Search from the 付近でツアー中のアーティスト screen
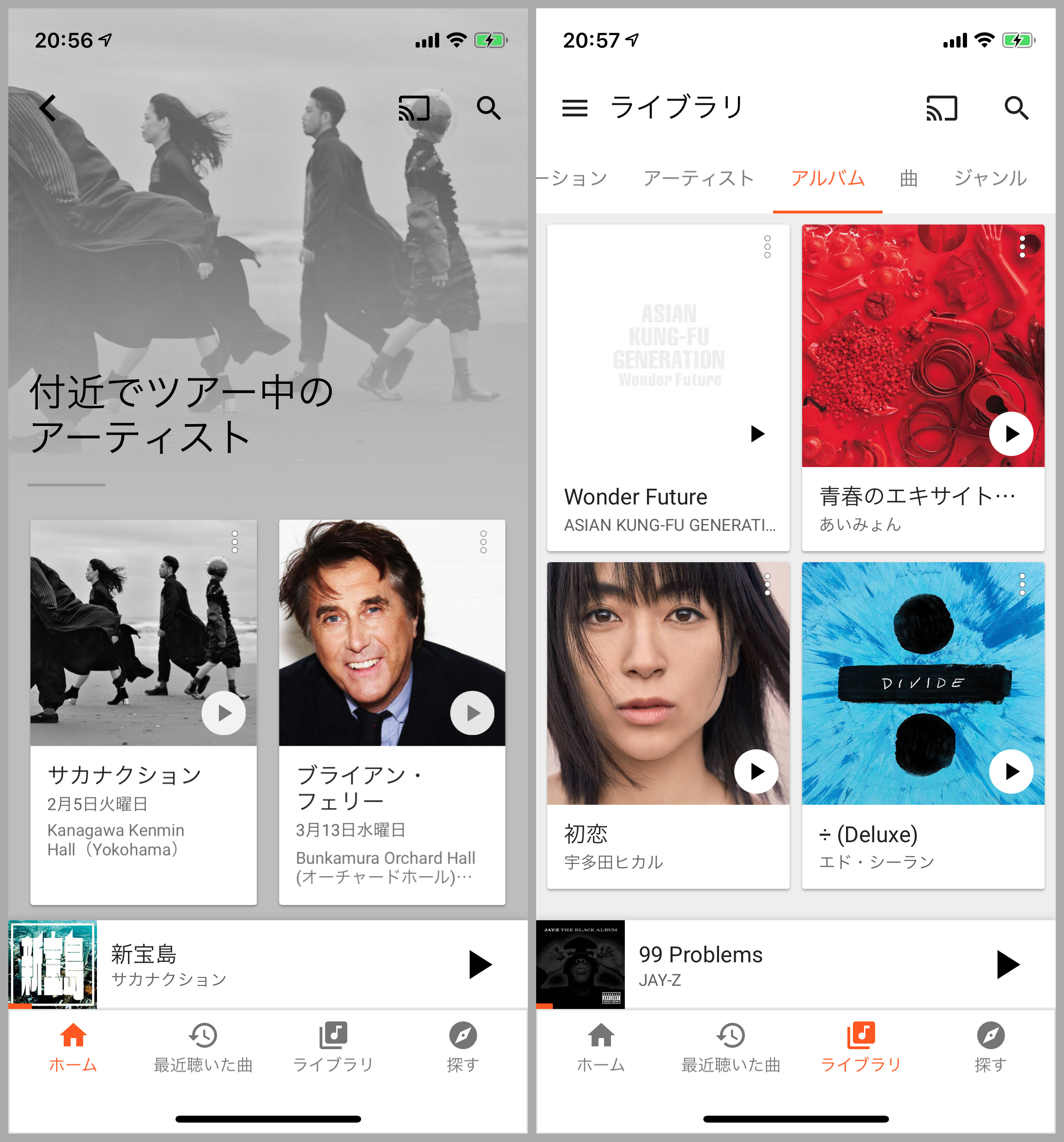1064x1142 pixels. [x=488, y=108]
